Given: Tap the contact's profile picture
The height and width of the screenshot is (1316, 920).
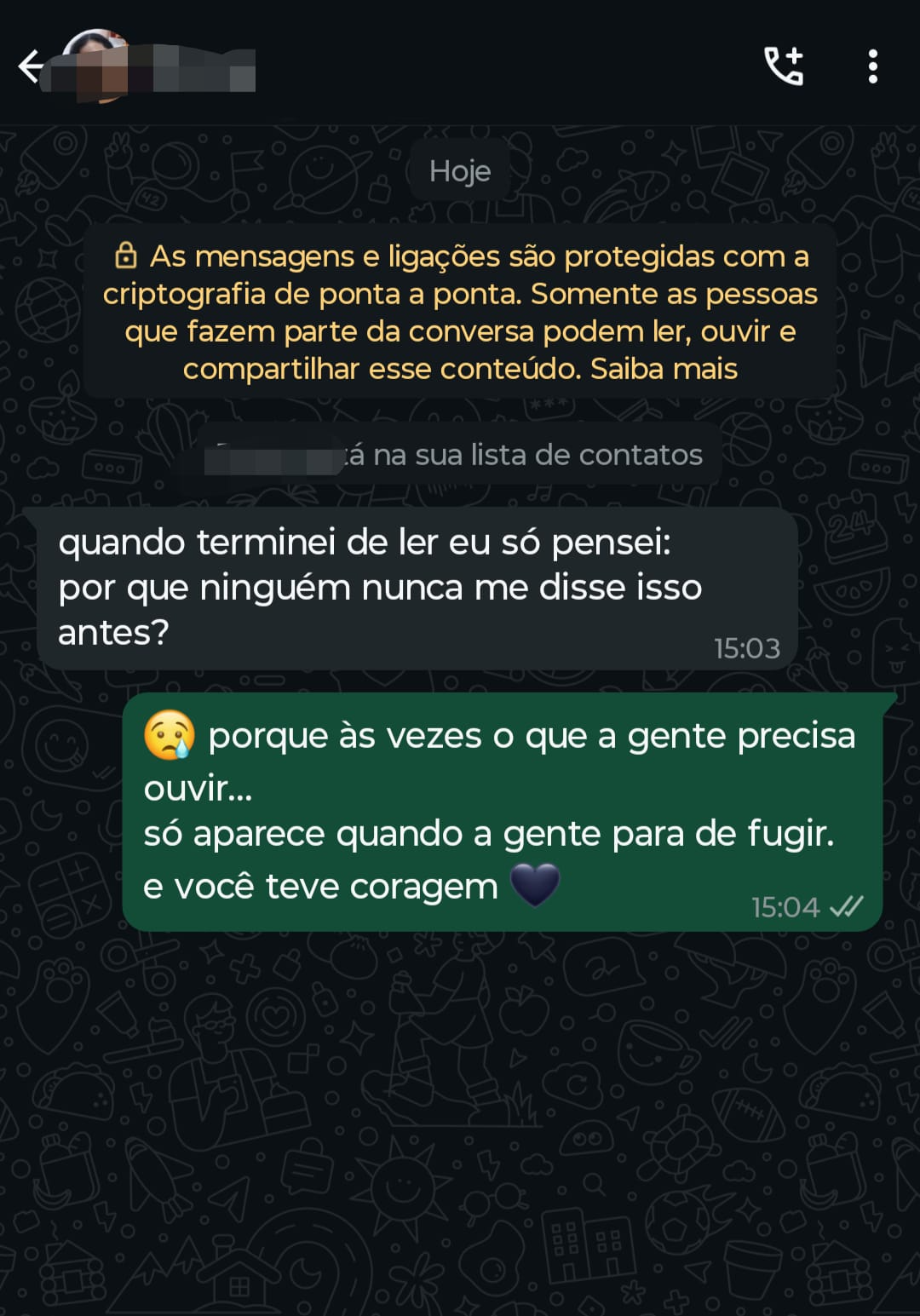Looking at the screenshot, I should [96, 61].
